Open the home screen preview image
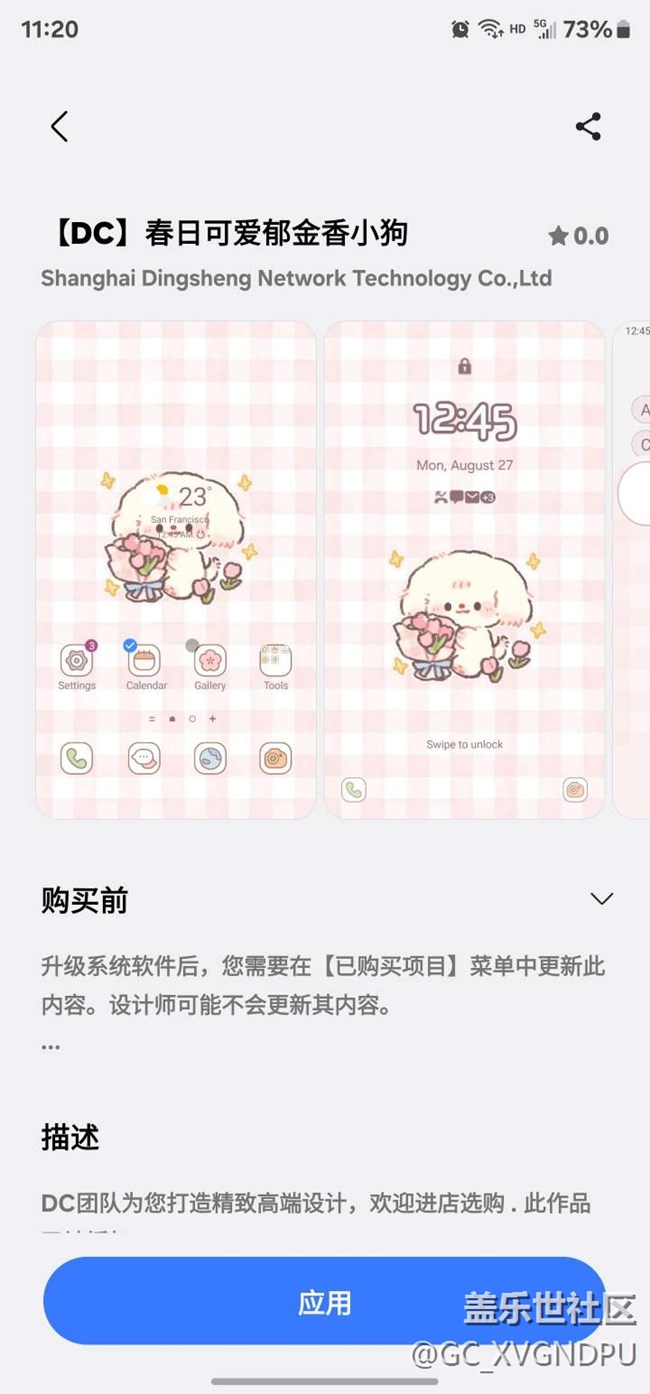The image size is (650, 1394). (x=176, y=570)
